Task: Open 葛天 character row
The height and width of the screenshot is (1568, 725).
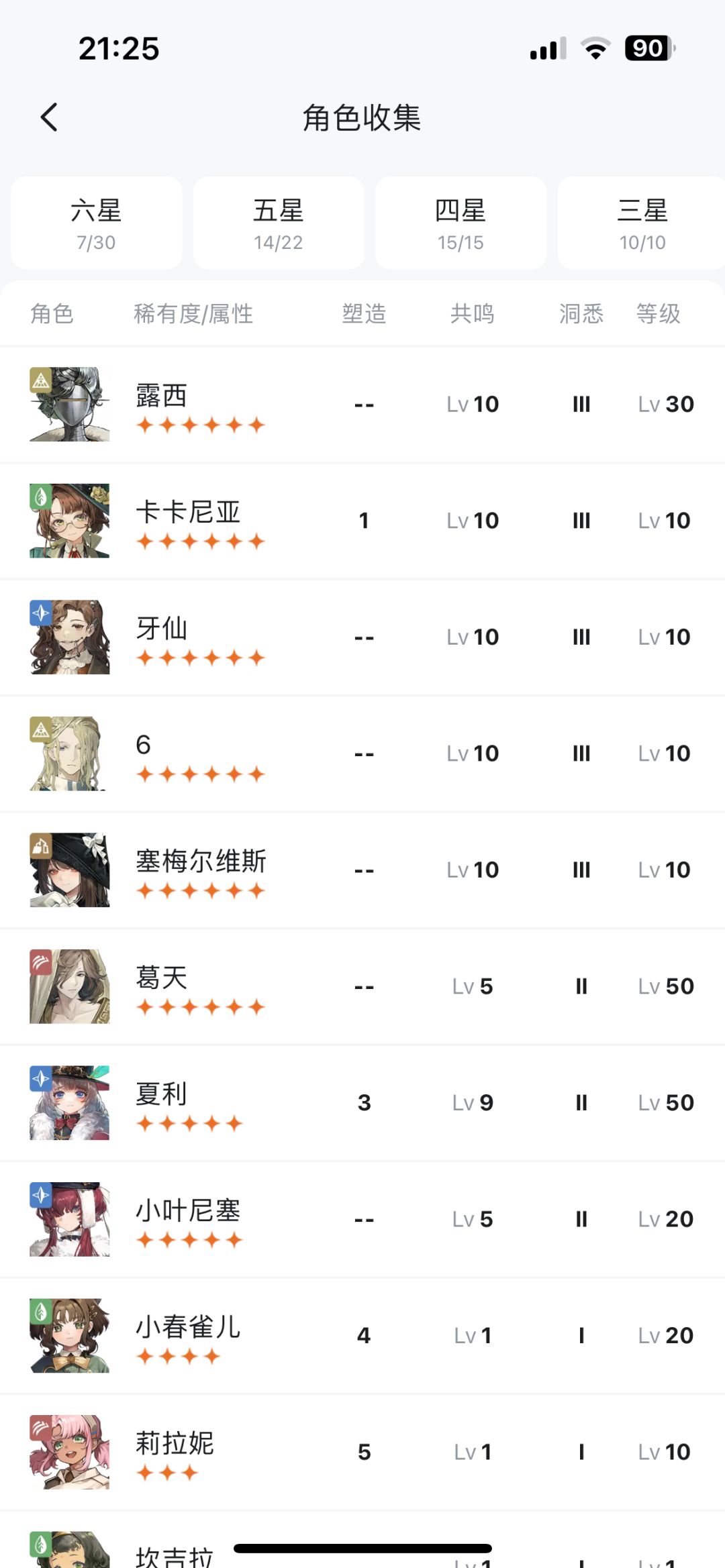Action: pos(362,986)
